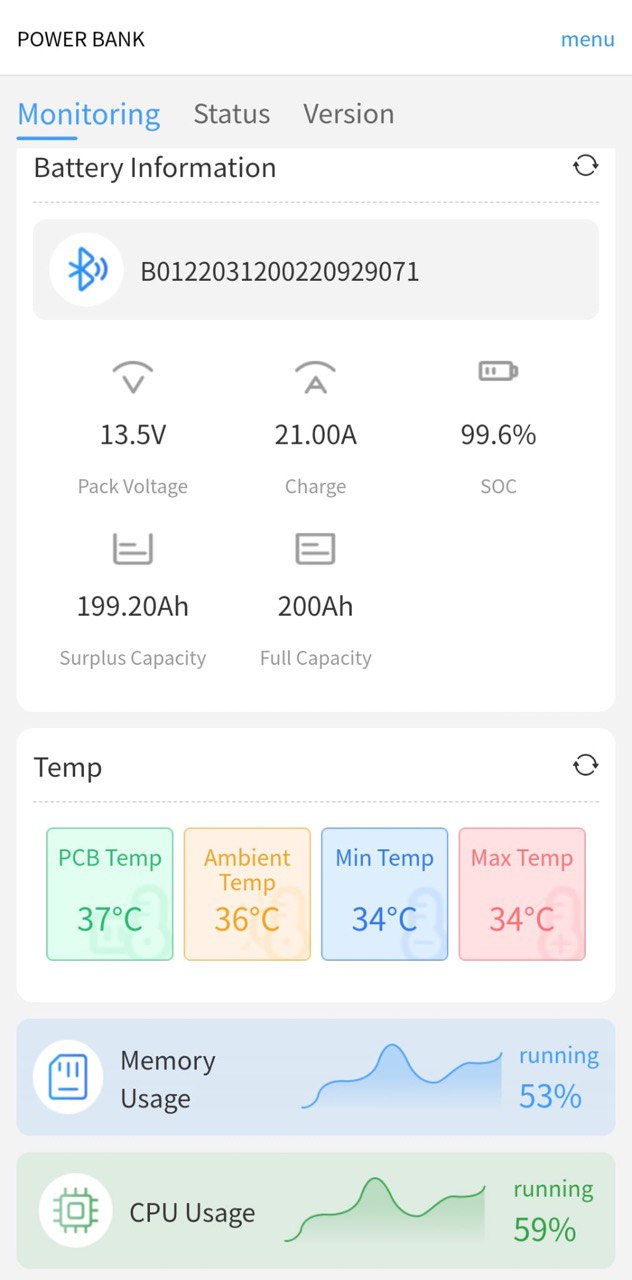Screen dimensions: 632x1280
Task: Refresh the Battery Information section
Action: (x=585, y=166)
